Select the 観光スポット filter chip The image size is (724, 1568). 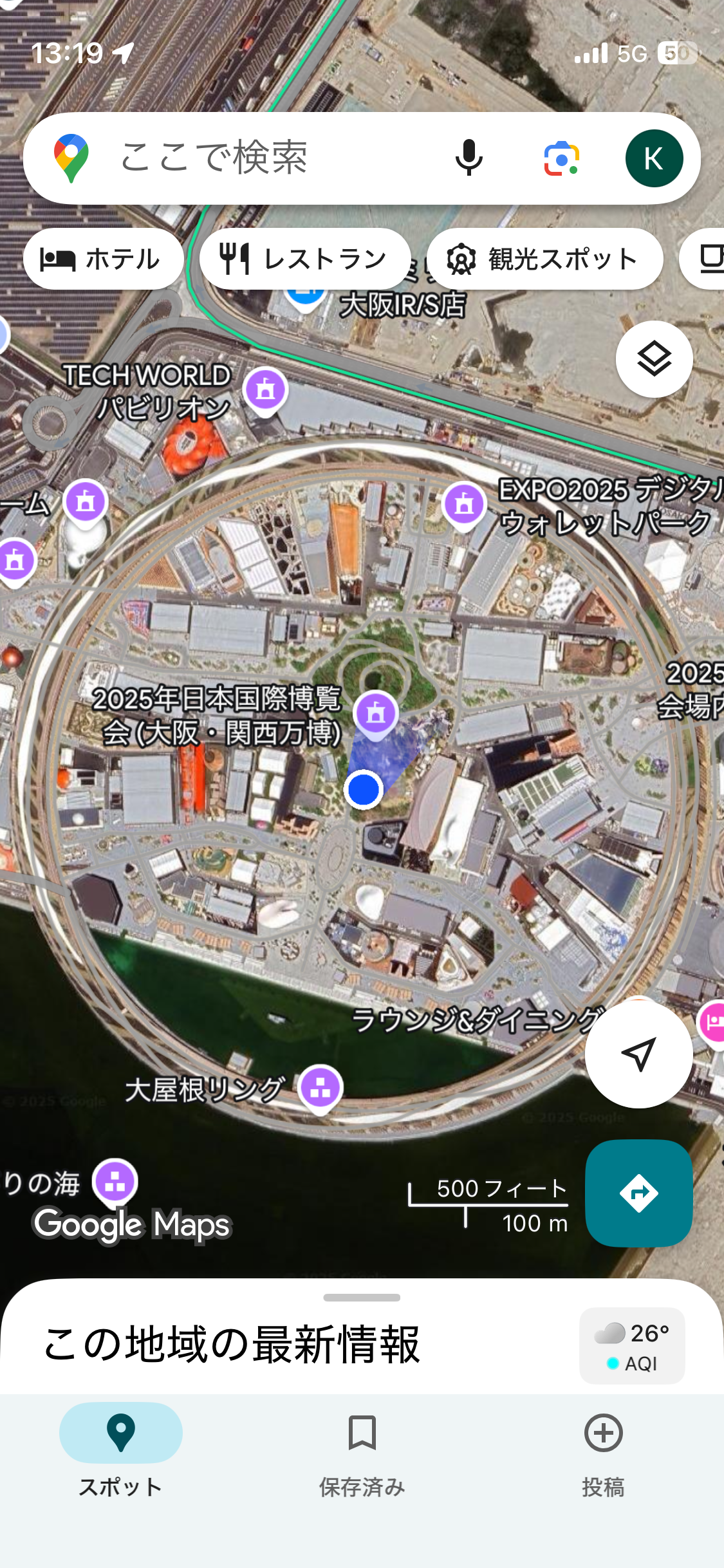tap(544, 259)
